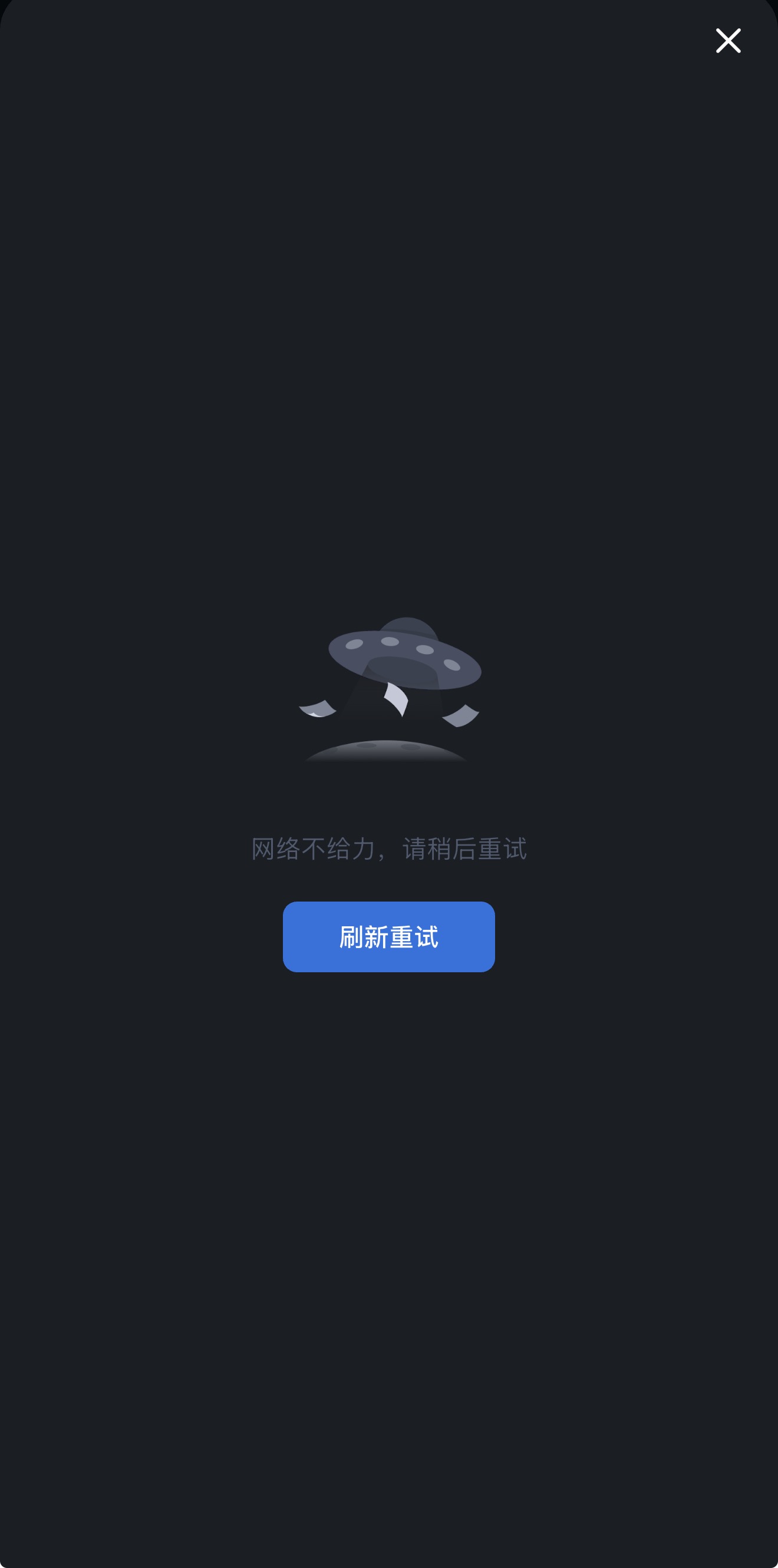Tap the 刷新重试 refresh button
The image size is (778, 1568).
388,936
